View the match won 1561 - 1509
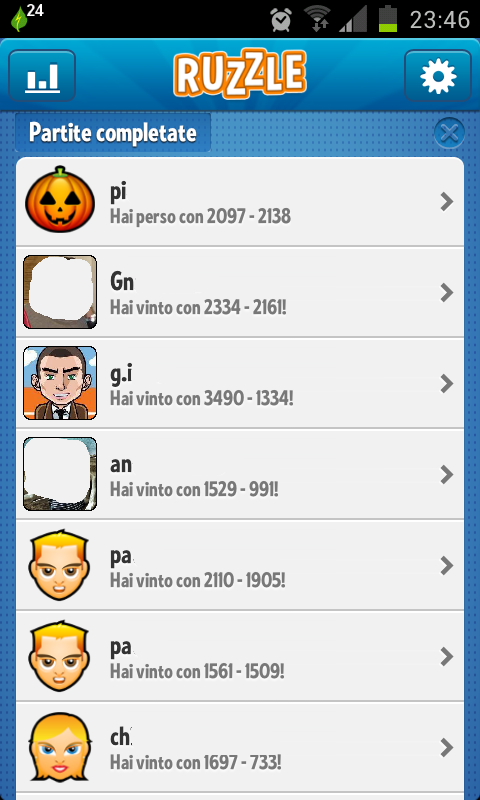This screenshot has width=480, height=800. [240, 656]
